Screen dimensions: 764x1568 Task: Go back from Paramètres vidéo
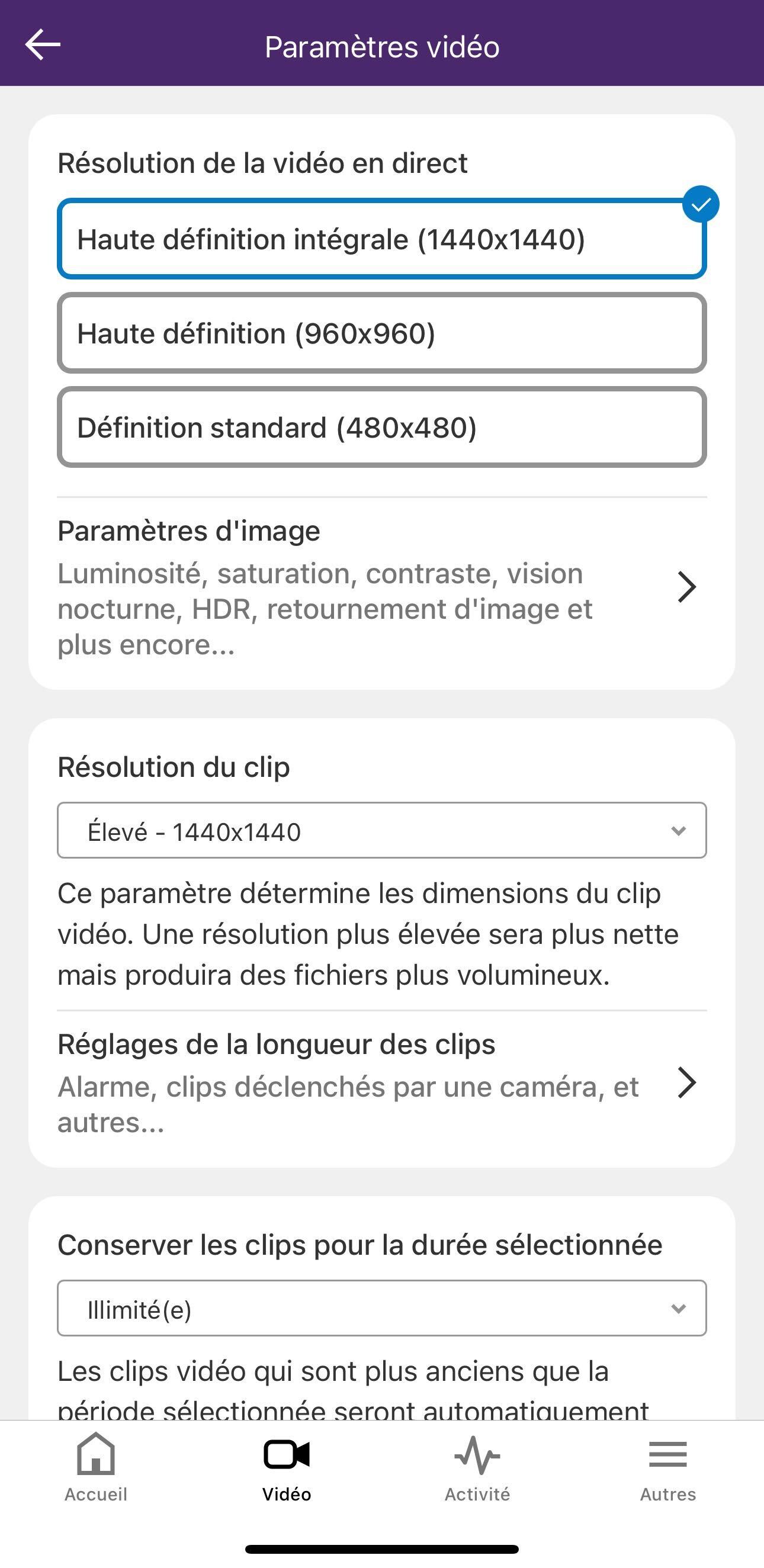click(43, 45)
